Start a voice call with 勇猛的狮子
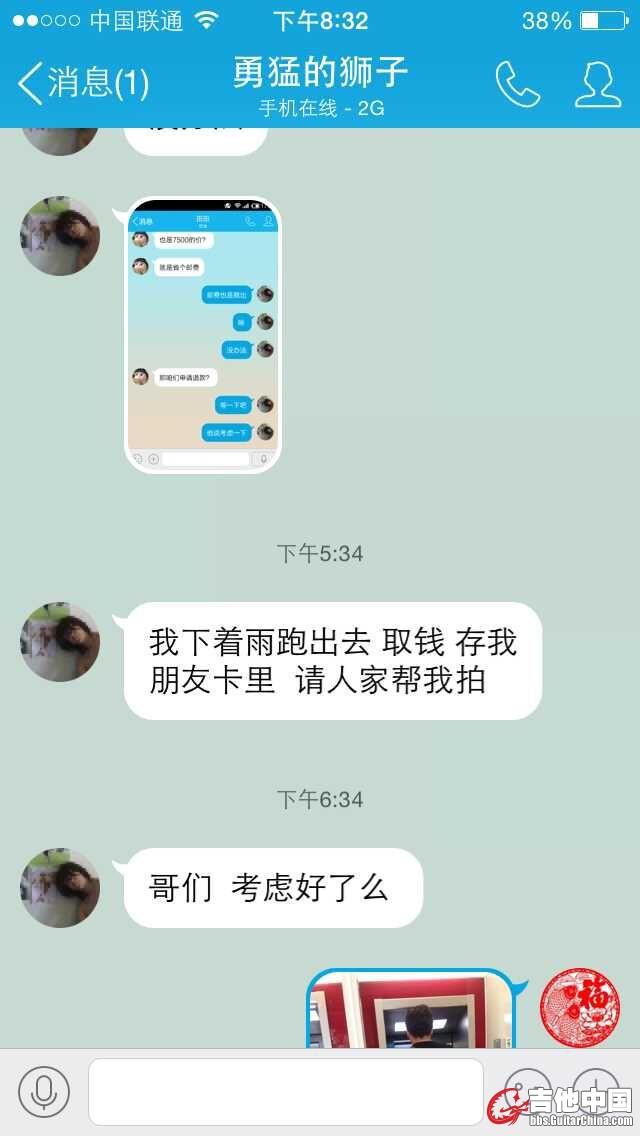Screen dimensions: 640x1136 point(517,84)
